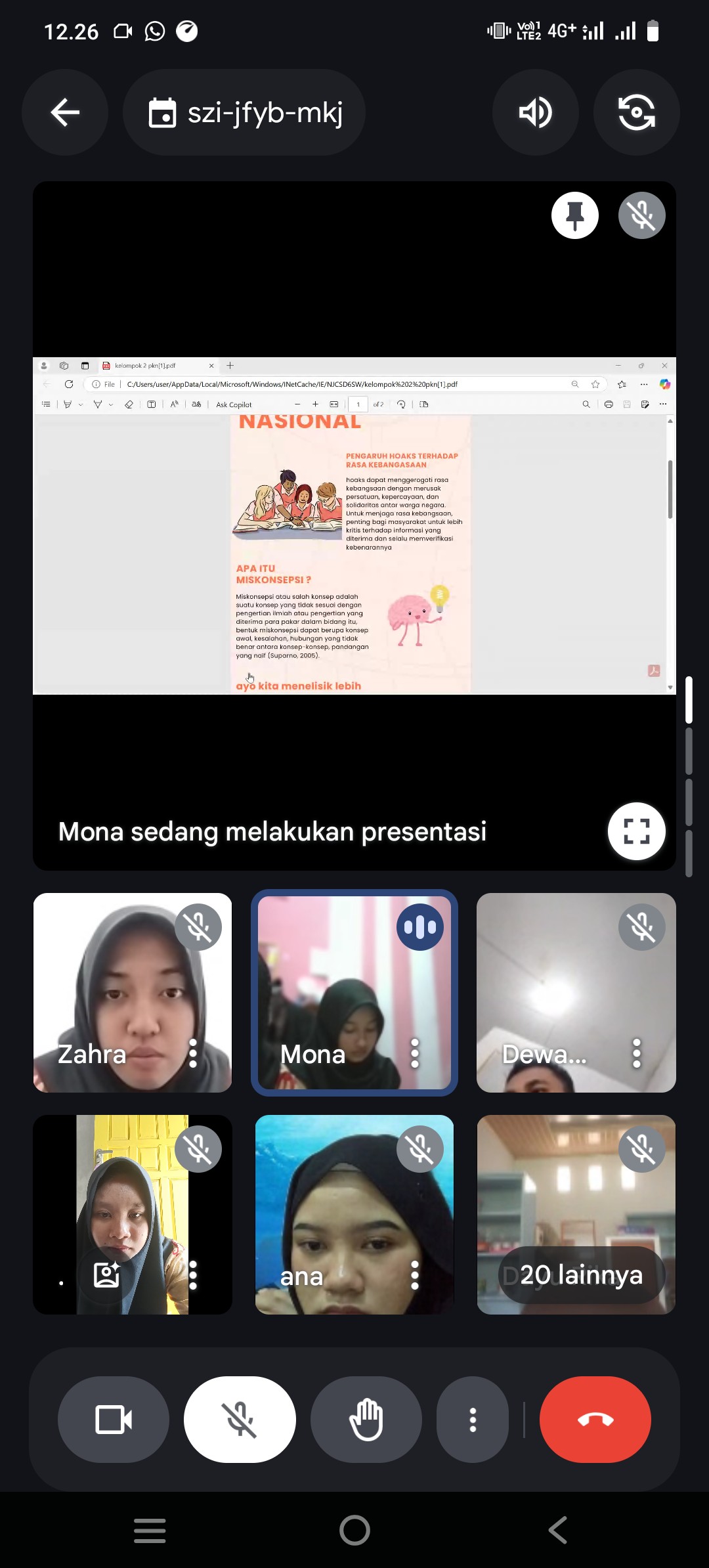Open meeting code szi-jfyb-mkj details
The width and height of the screenshot is (709, 1568).
click(244, 112)
